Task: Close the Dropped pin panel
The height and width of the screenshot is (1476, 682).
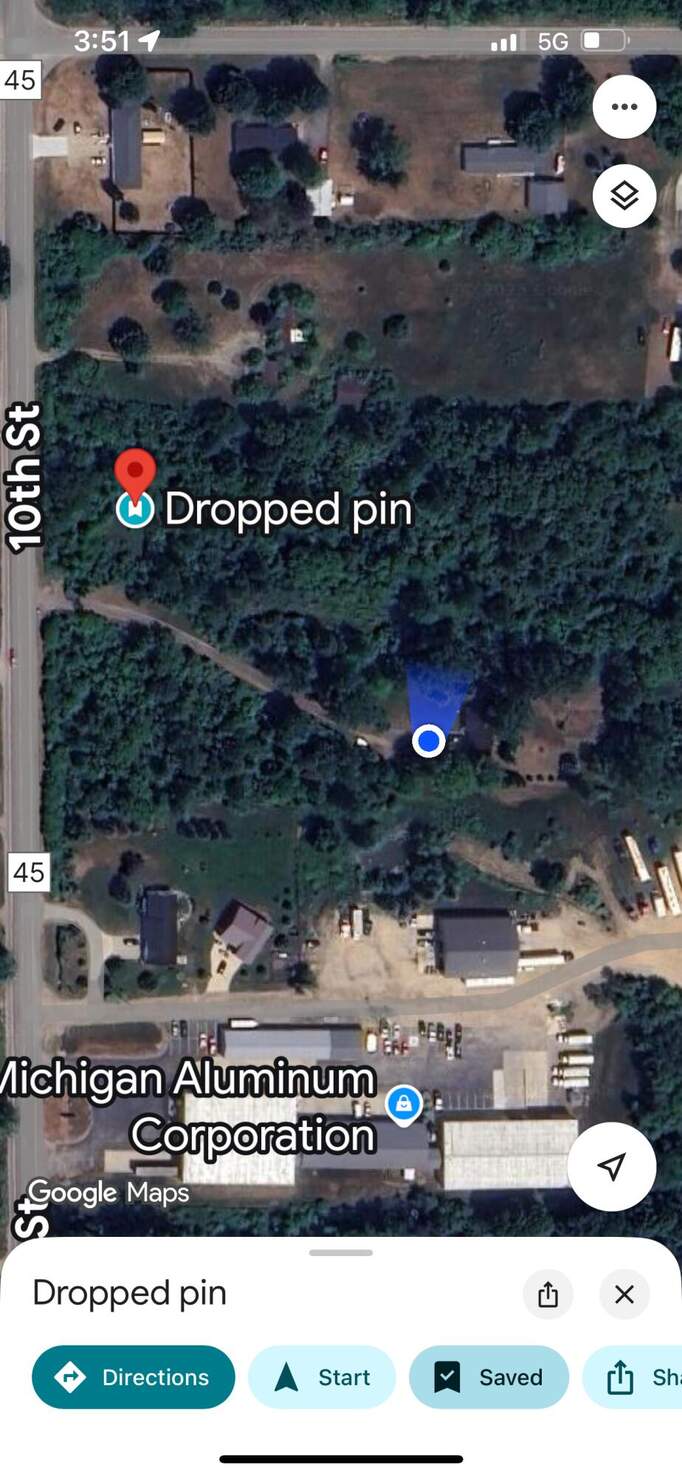Action: [x=624, y=1295]
